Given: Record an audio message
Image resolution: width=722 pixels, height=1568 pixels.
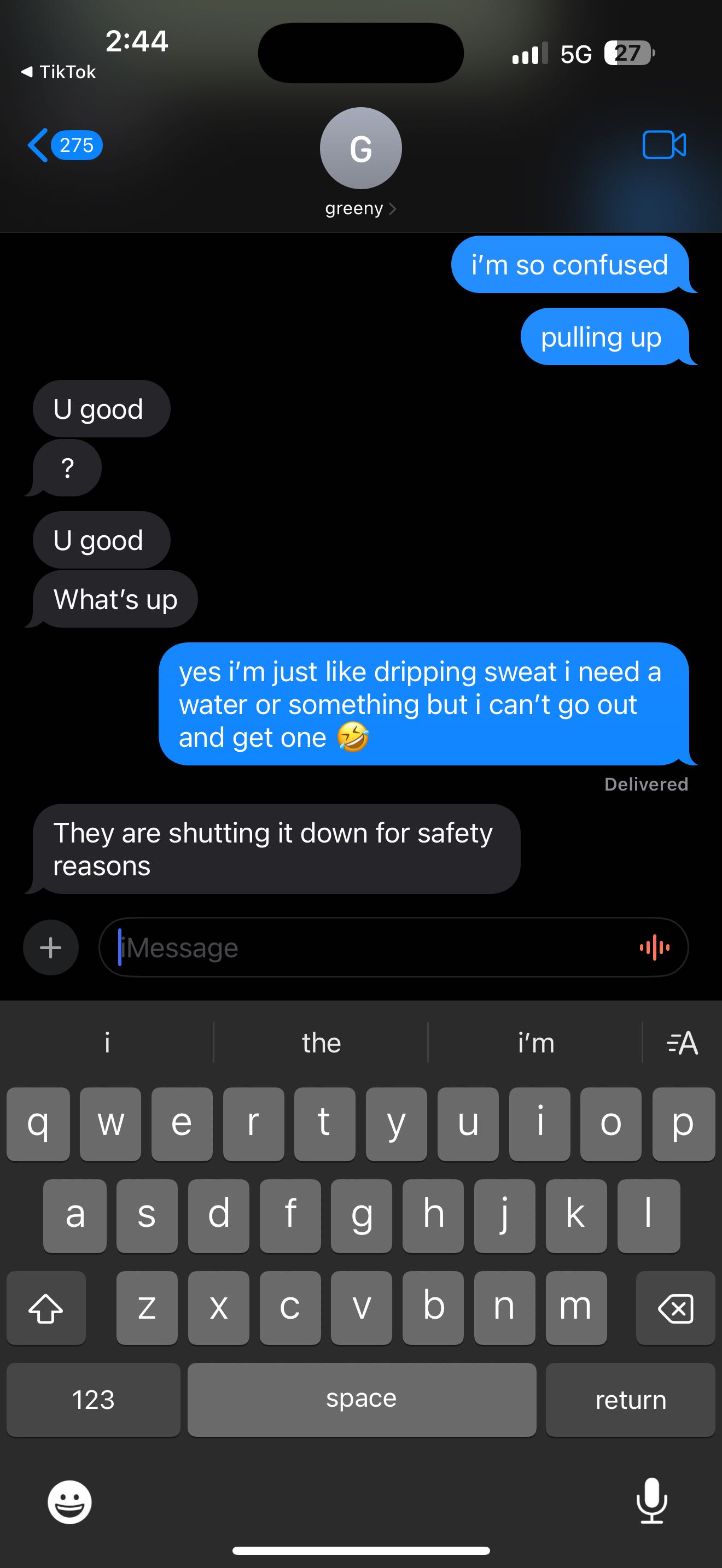Looking at the screenshot, I should (654, 947).
